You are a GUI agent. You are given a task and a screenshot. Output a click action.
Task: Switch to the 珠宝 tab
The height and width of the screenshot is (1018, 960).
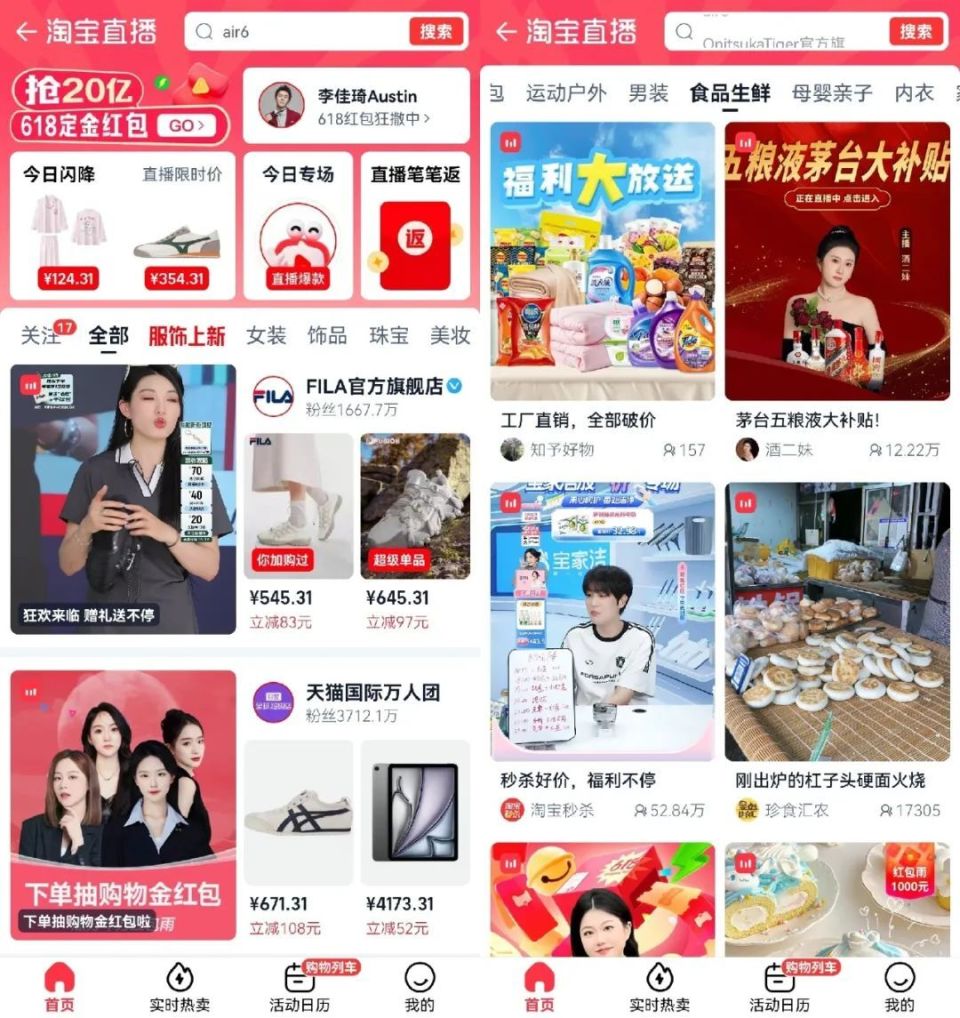coord(388,337)
